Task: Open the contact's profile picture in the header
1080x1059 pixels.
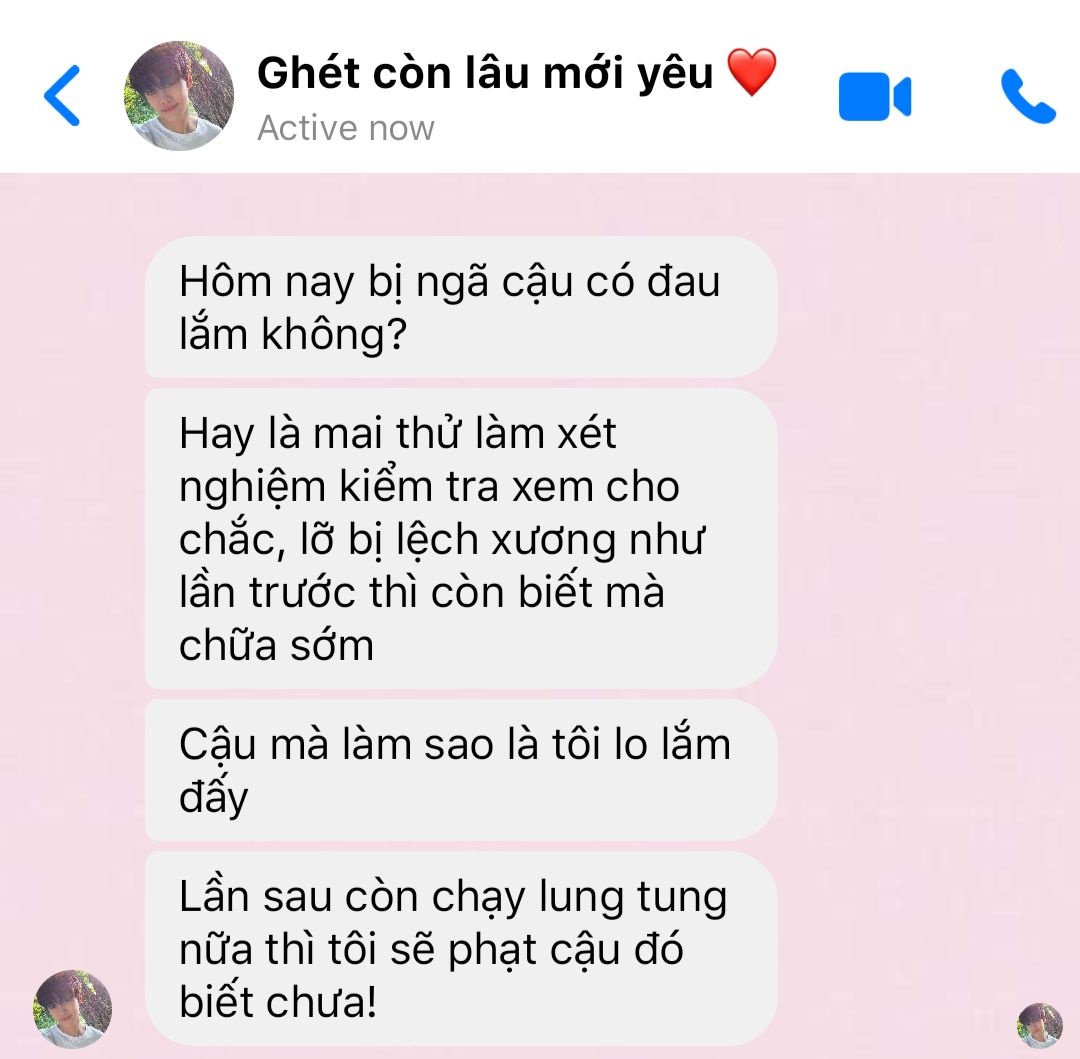Action: (179, 97)
